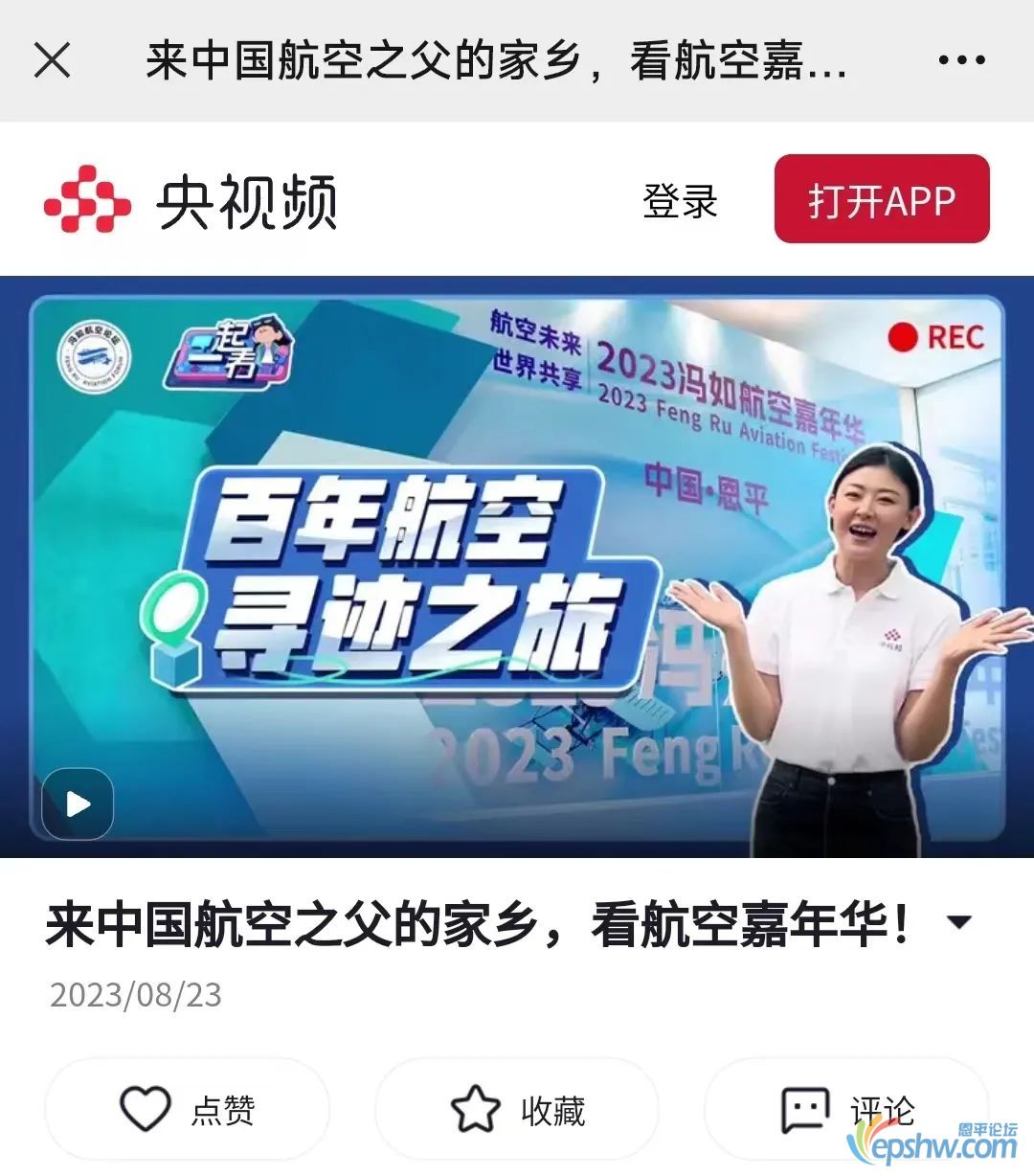Image resolution: width=1034 pixels, height=1176 pixels.
Task: Open comments with 评论
Action: tap(846, 1110)
